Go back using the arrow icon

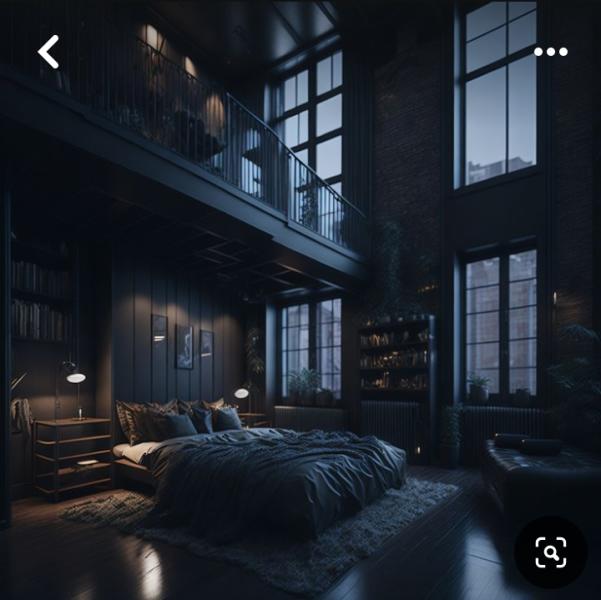pyautogui.click(x=49, y=52)
